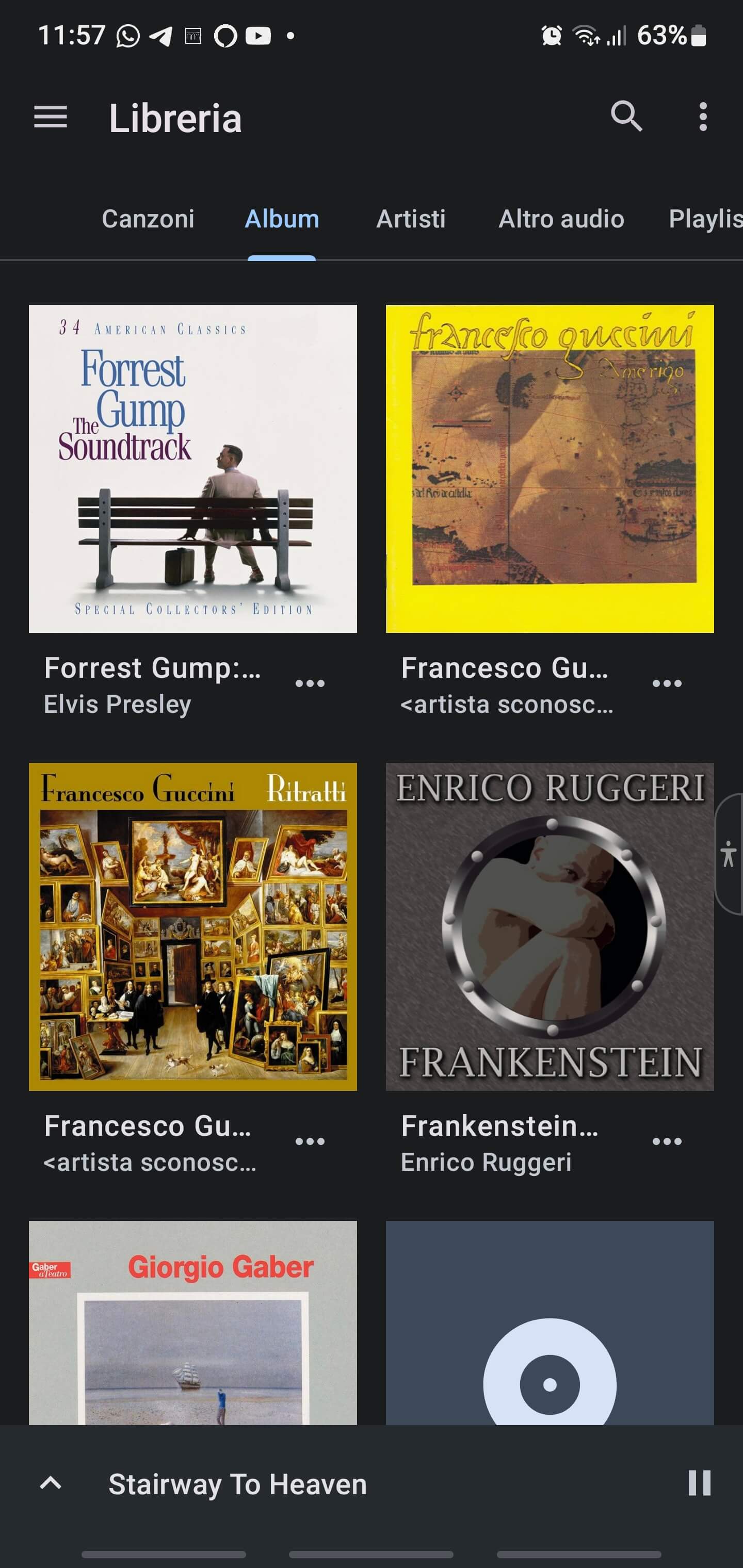Viewport: 743px width, 1568px height.
Task: Show more options for Forrest Gump album
Action: (x=310, y=683)
